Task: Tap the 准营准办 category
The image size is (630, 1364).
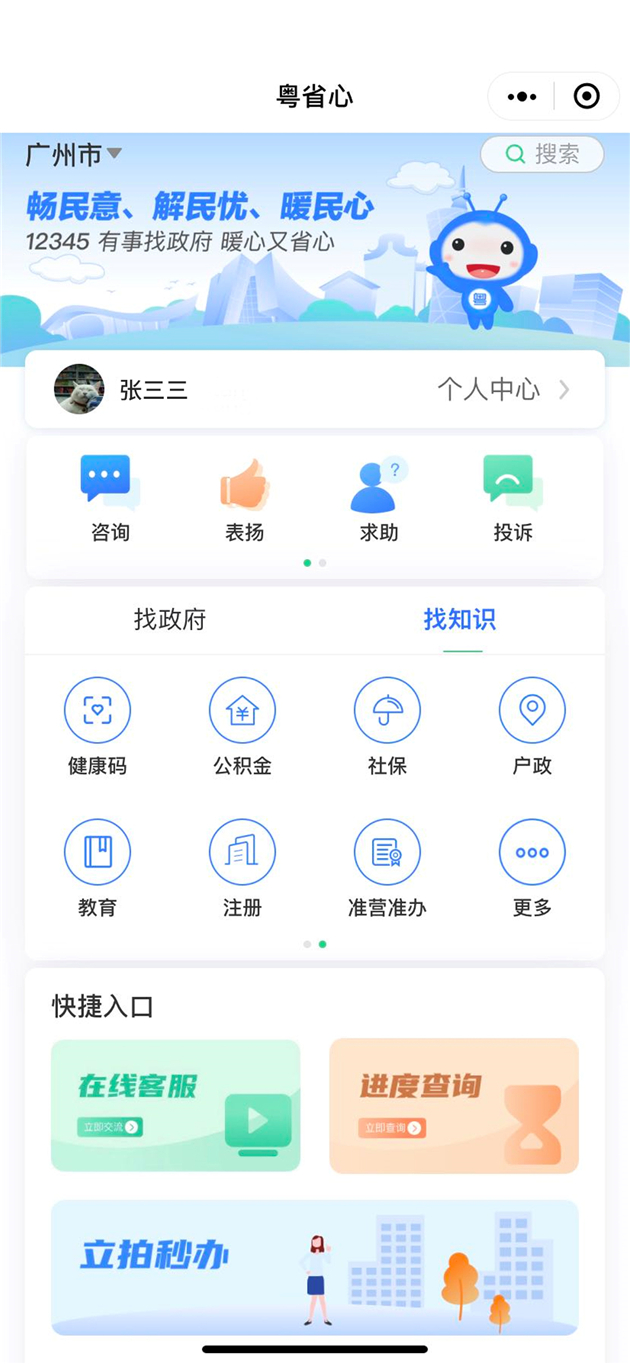Action: [387, 868]
